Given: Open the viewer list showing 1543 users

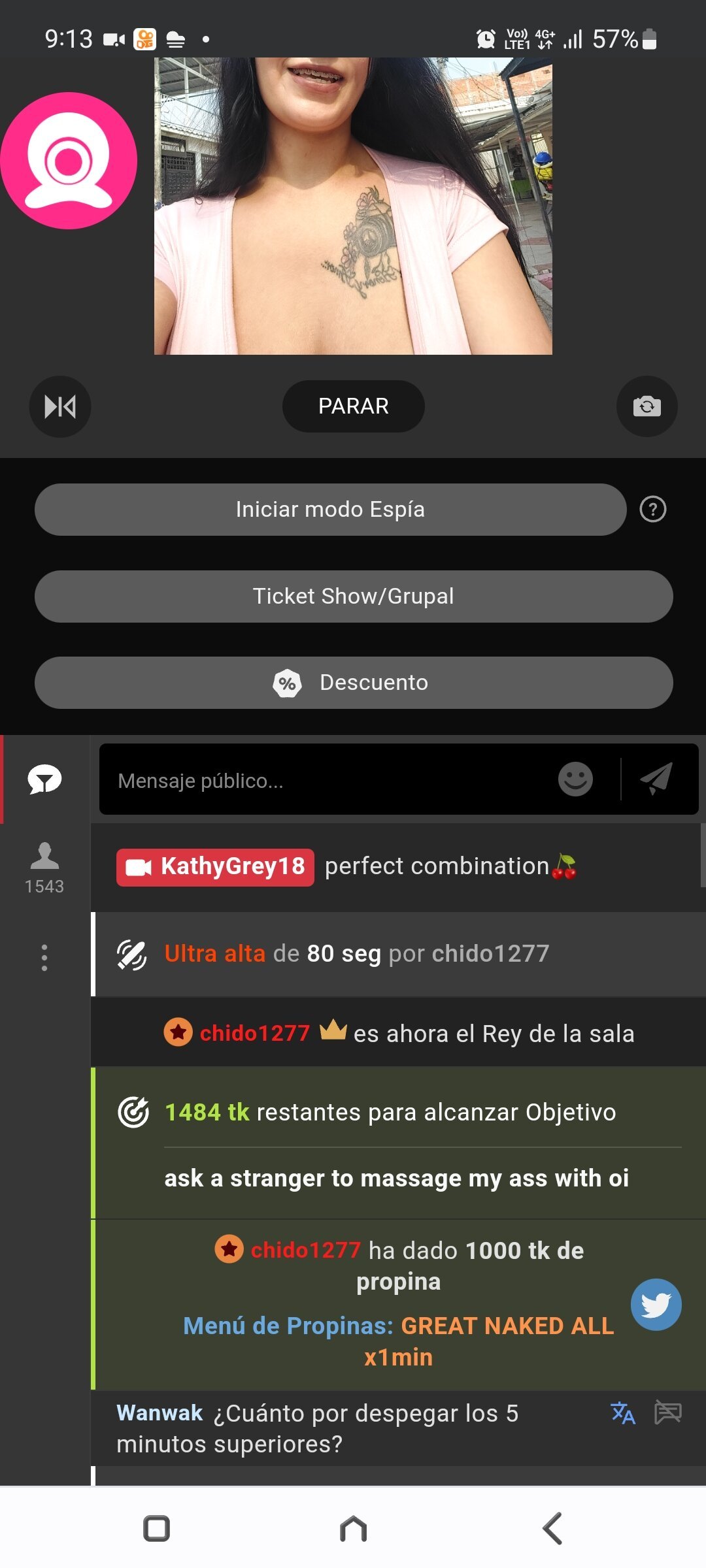Looking at the screenshot, I should (44, 861).
